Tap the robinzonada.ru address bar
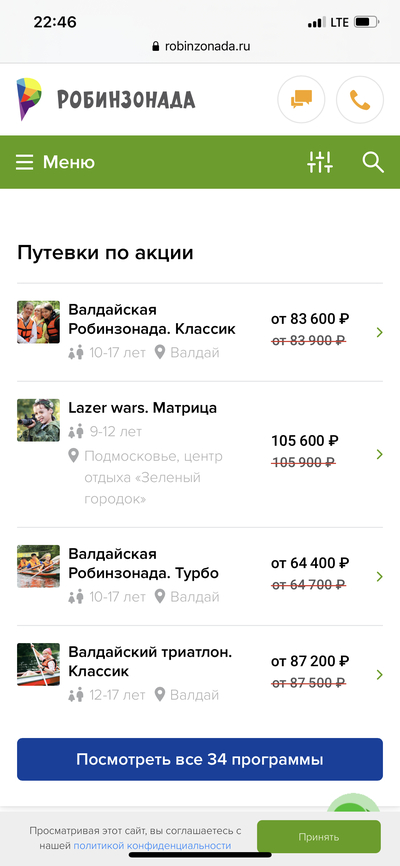 click(201, 46)
